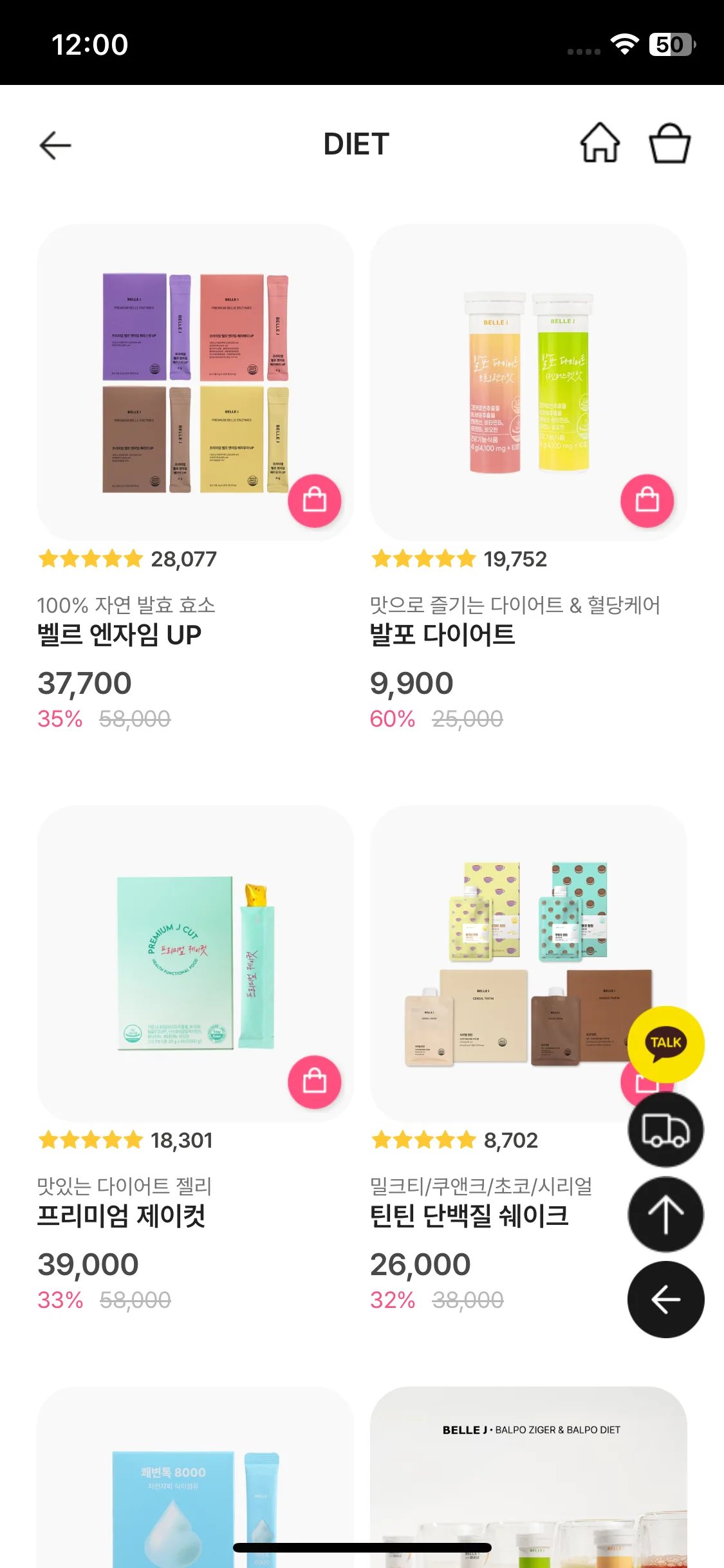Add 벨르 엔자임 UP to cart
The width and height of the screenshot is (724, 1568).
click(314, 501)
